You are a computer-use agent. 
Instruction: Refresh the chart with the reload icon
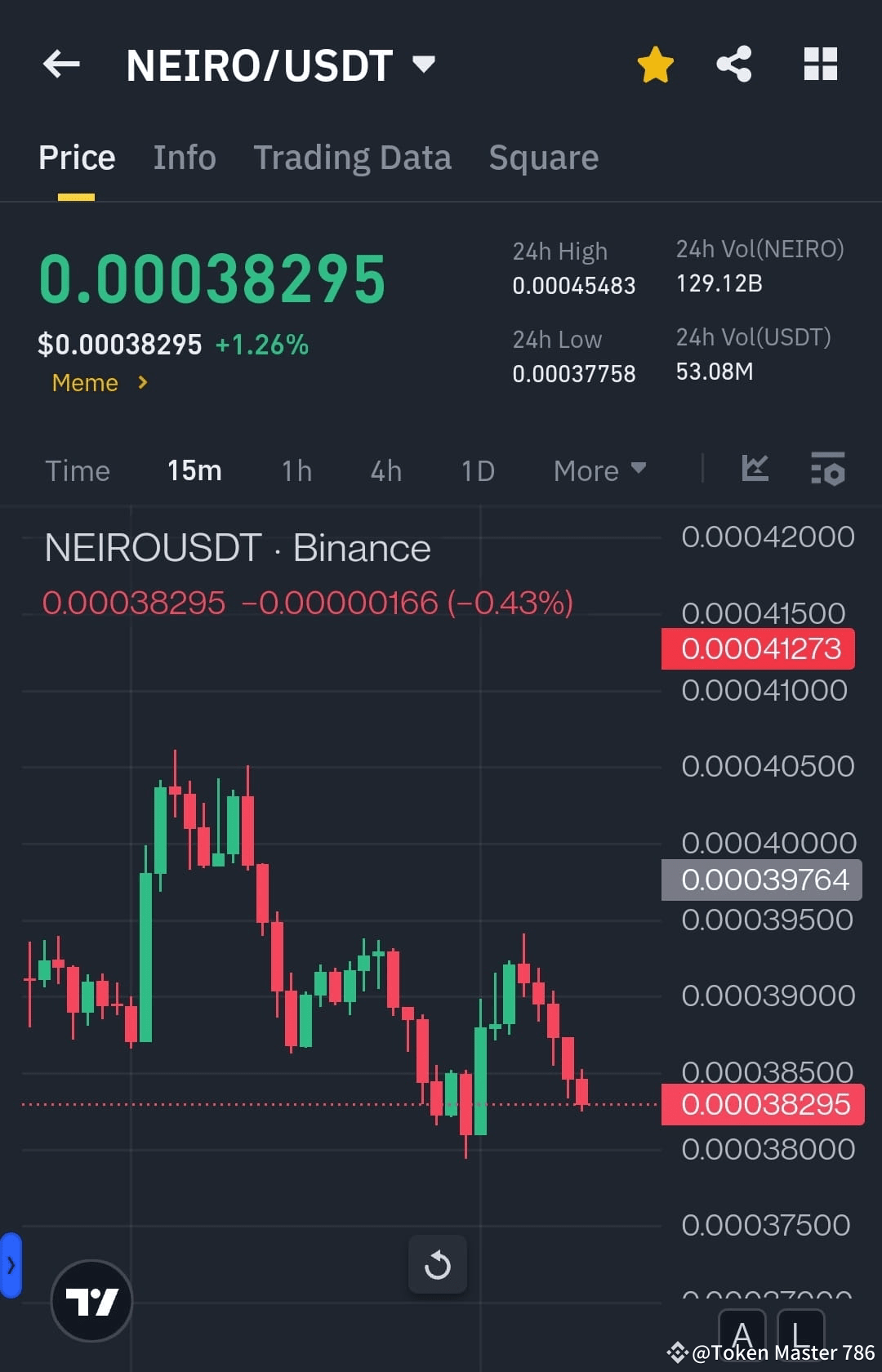438,1264
